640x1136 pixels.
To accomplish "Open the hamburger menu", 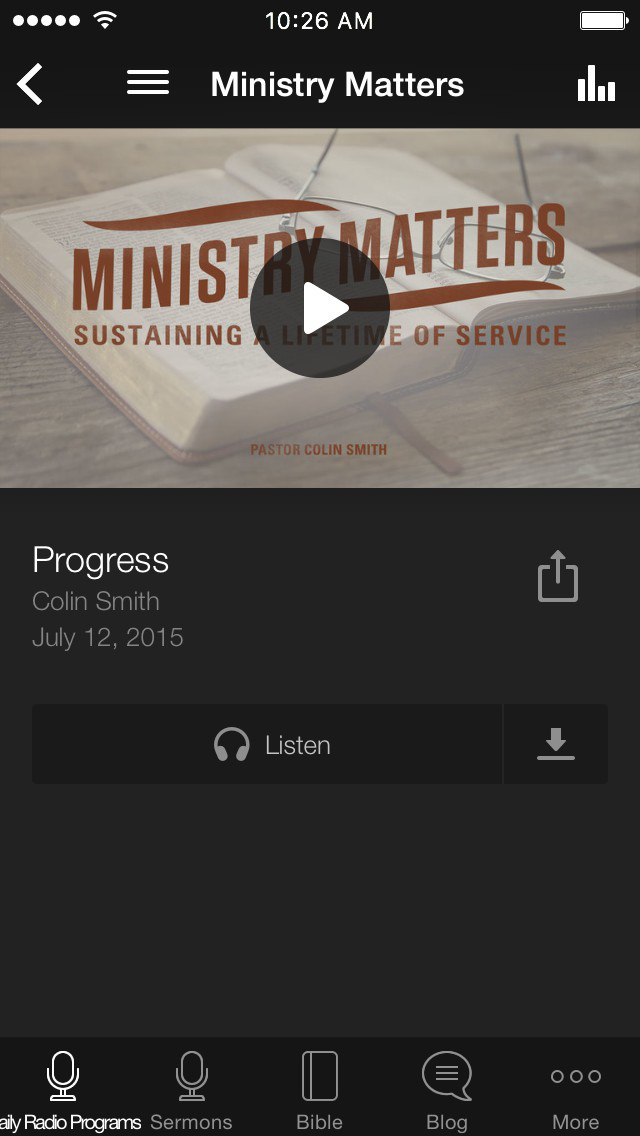I will pyautogui.click(x=148, y=83).
